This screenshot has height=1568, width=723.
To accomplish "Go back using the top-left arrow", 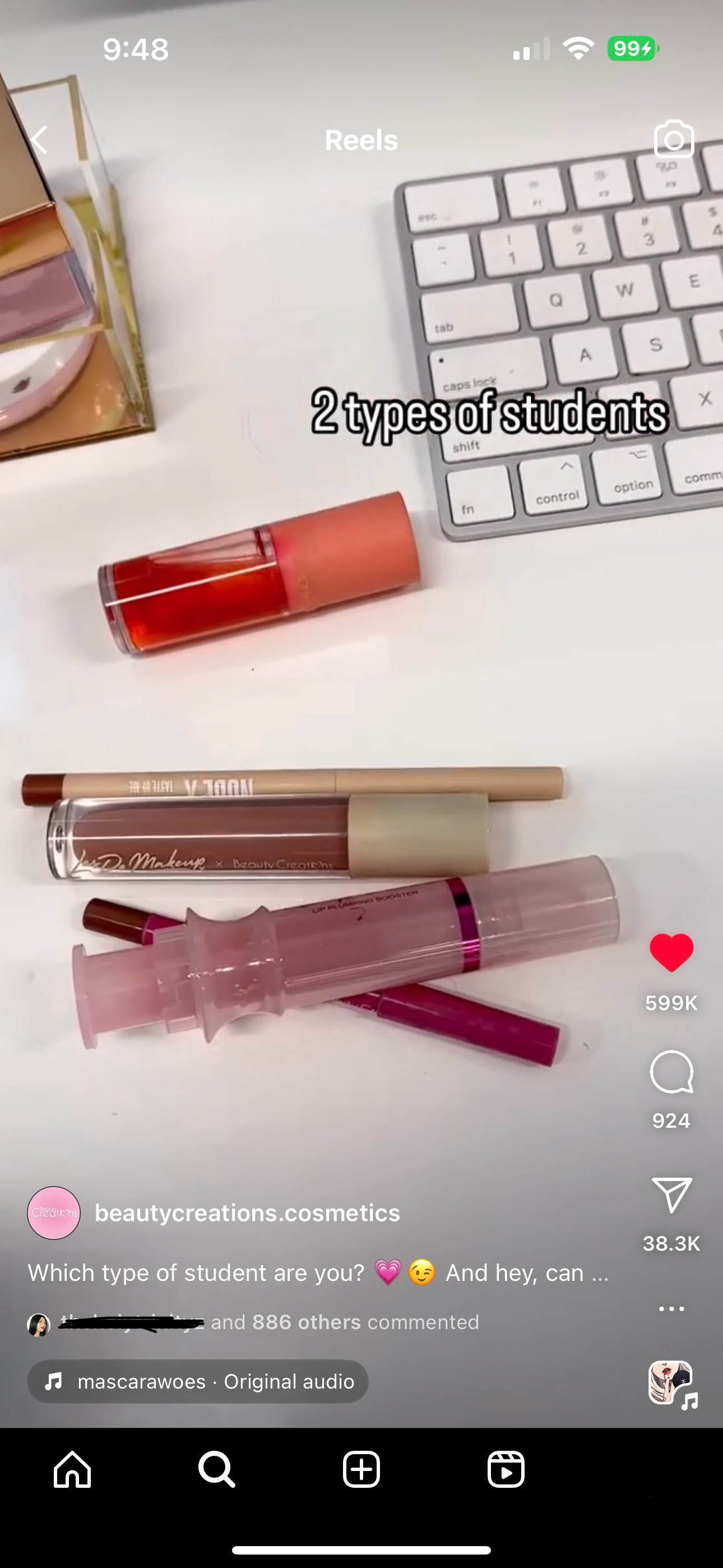I will tap(39, 140).
